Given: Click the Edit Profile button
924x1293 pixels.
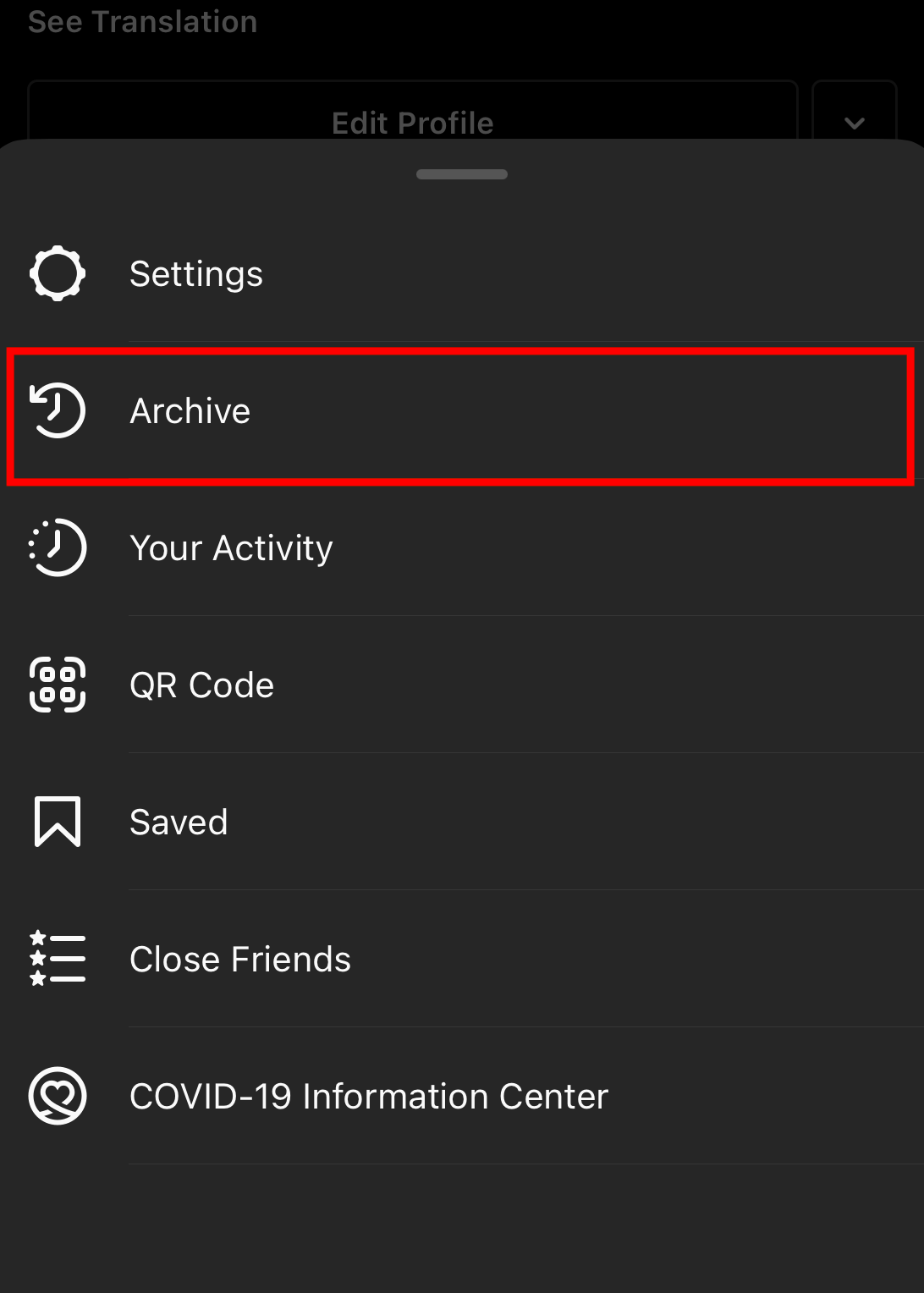Looking at the screenshot, I should coord(413,118).
